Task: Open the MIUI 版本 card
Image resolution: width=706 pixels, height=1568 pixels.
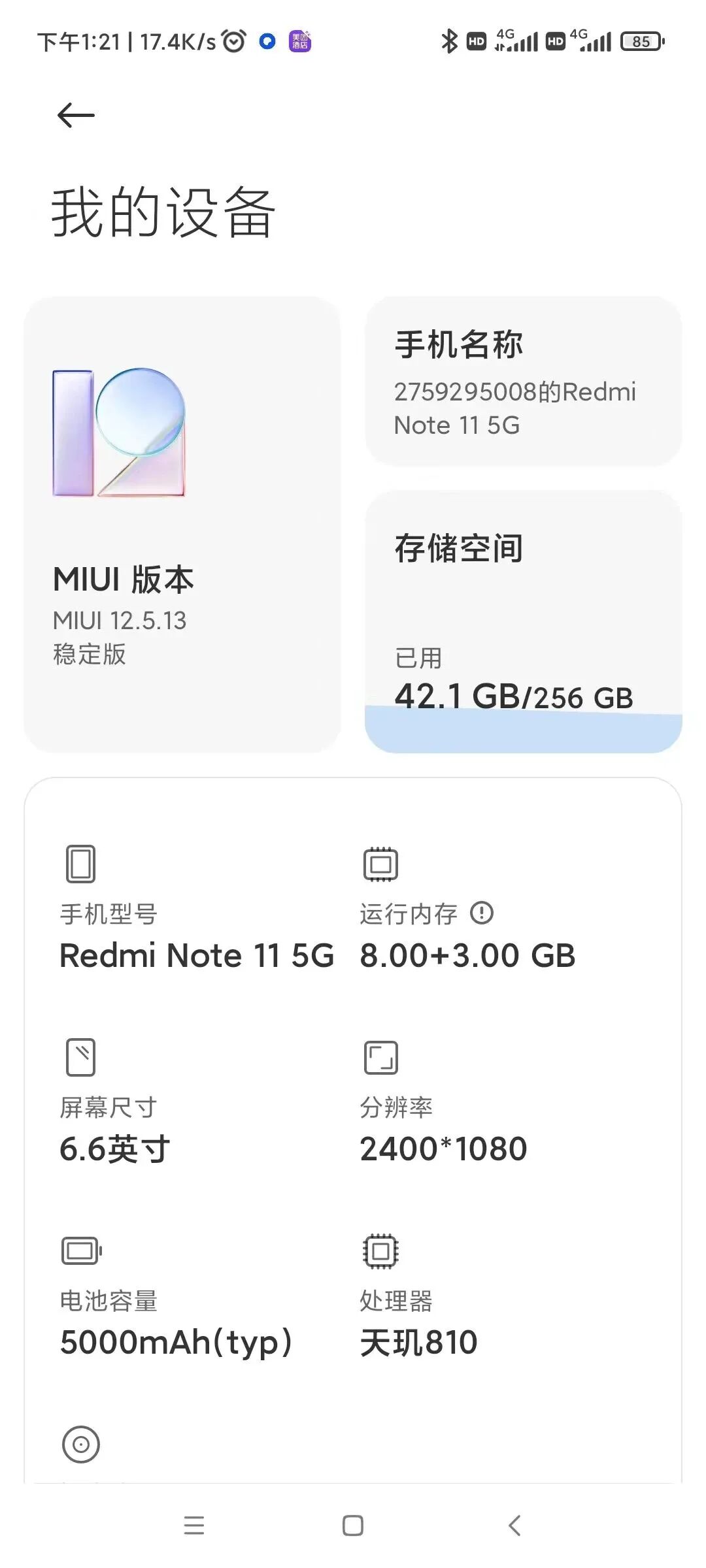Action: pos(182,525)
